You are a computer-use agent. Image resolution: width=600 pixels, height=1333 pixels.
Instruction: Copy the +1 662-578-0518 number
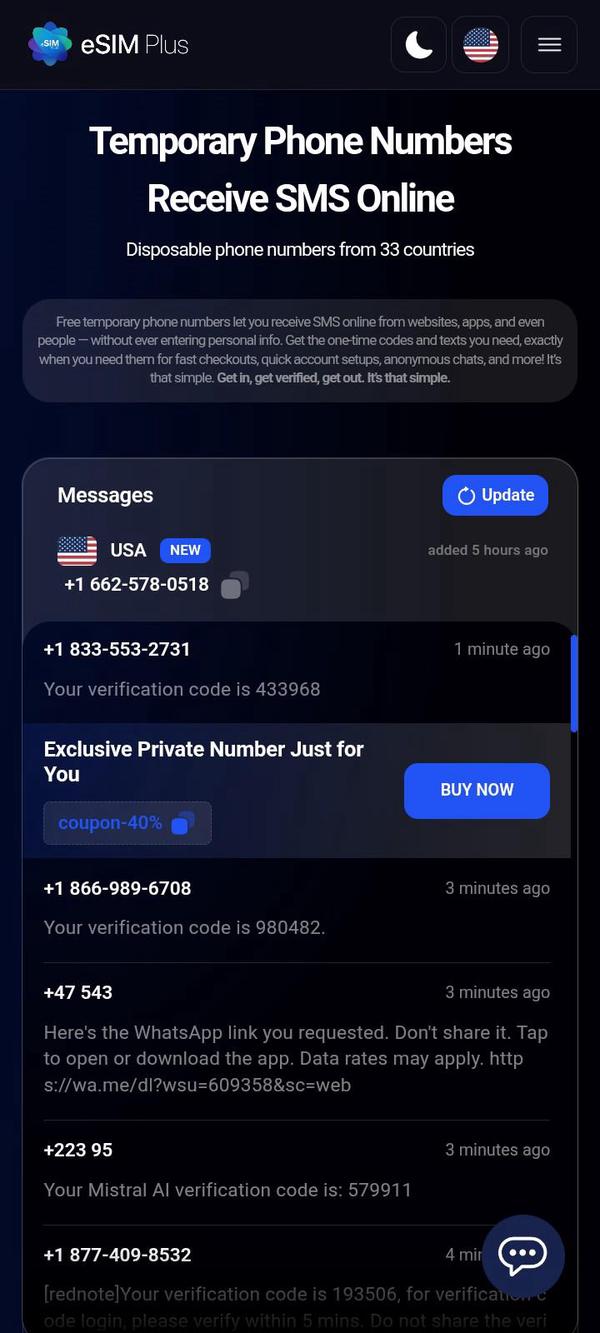pyautogui.click(x=234, y=585)
